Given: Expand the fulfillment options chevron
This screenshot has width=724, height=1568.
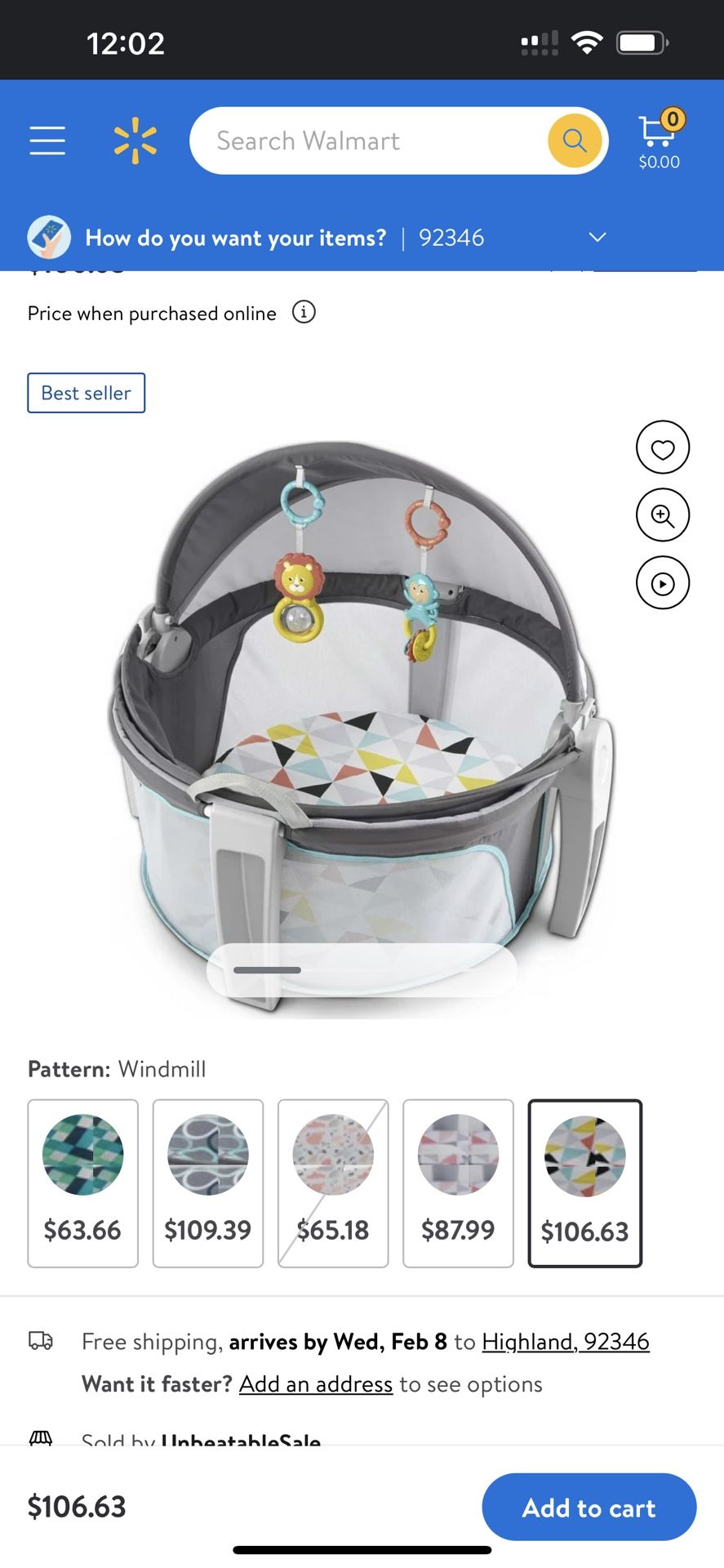Looking at the screenshot, I should (597, 238).
